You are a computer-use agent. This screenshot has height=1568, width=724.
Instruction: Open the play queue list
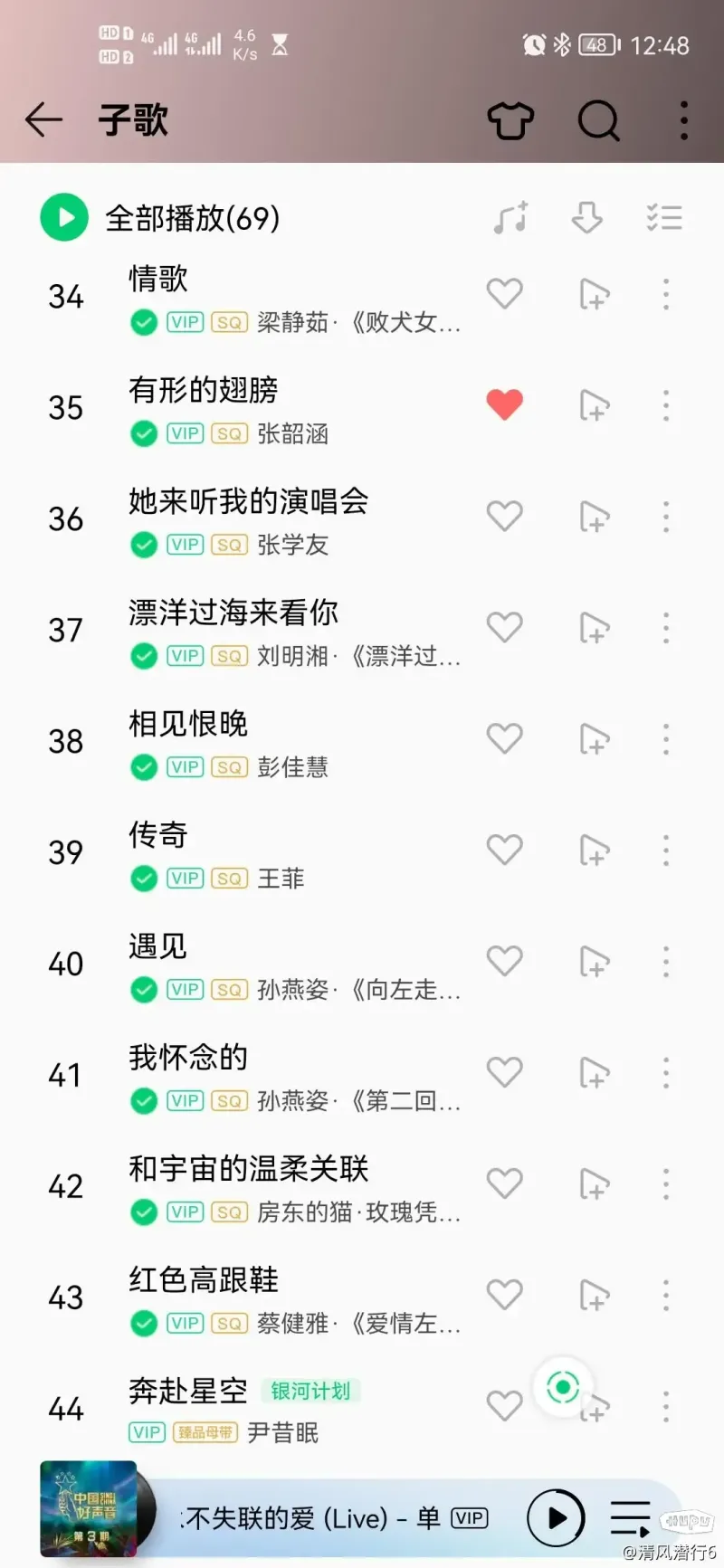coord(630,1517)
